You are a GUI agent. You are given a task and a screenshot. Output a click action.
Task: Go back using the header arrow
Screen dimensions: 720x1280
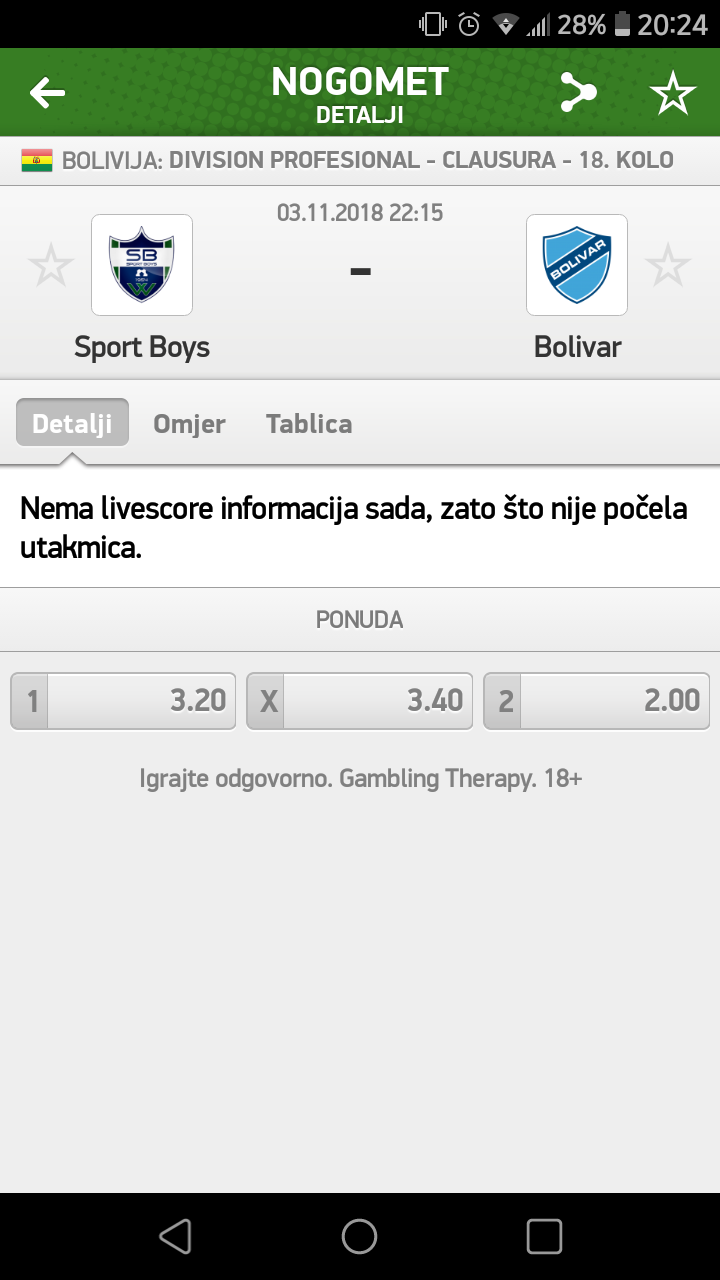tap(47, 93)
